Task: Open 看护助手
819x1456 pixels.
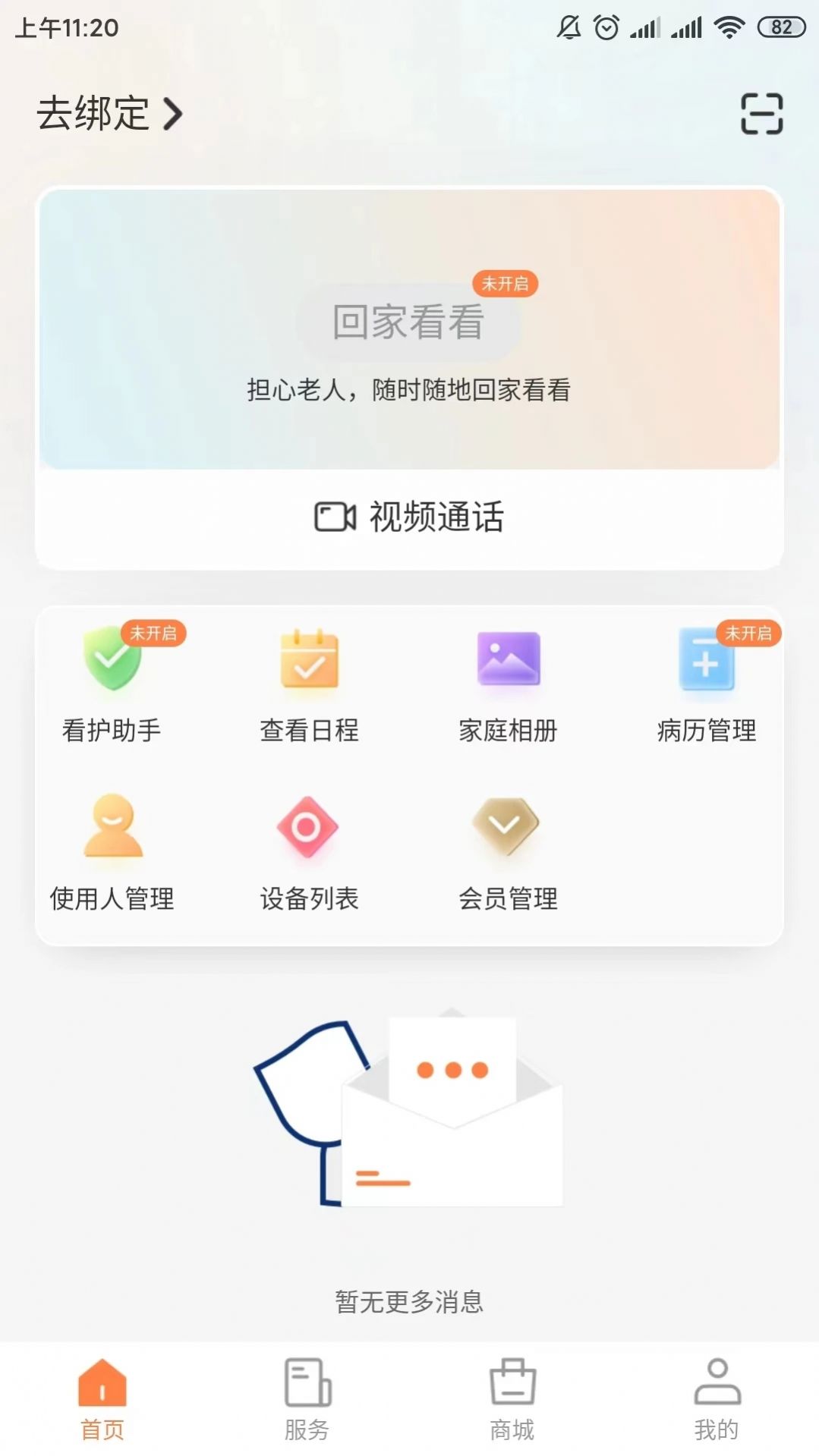Action: point(112,683)
